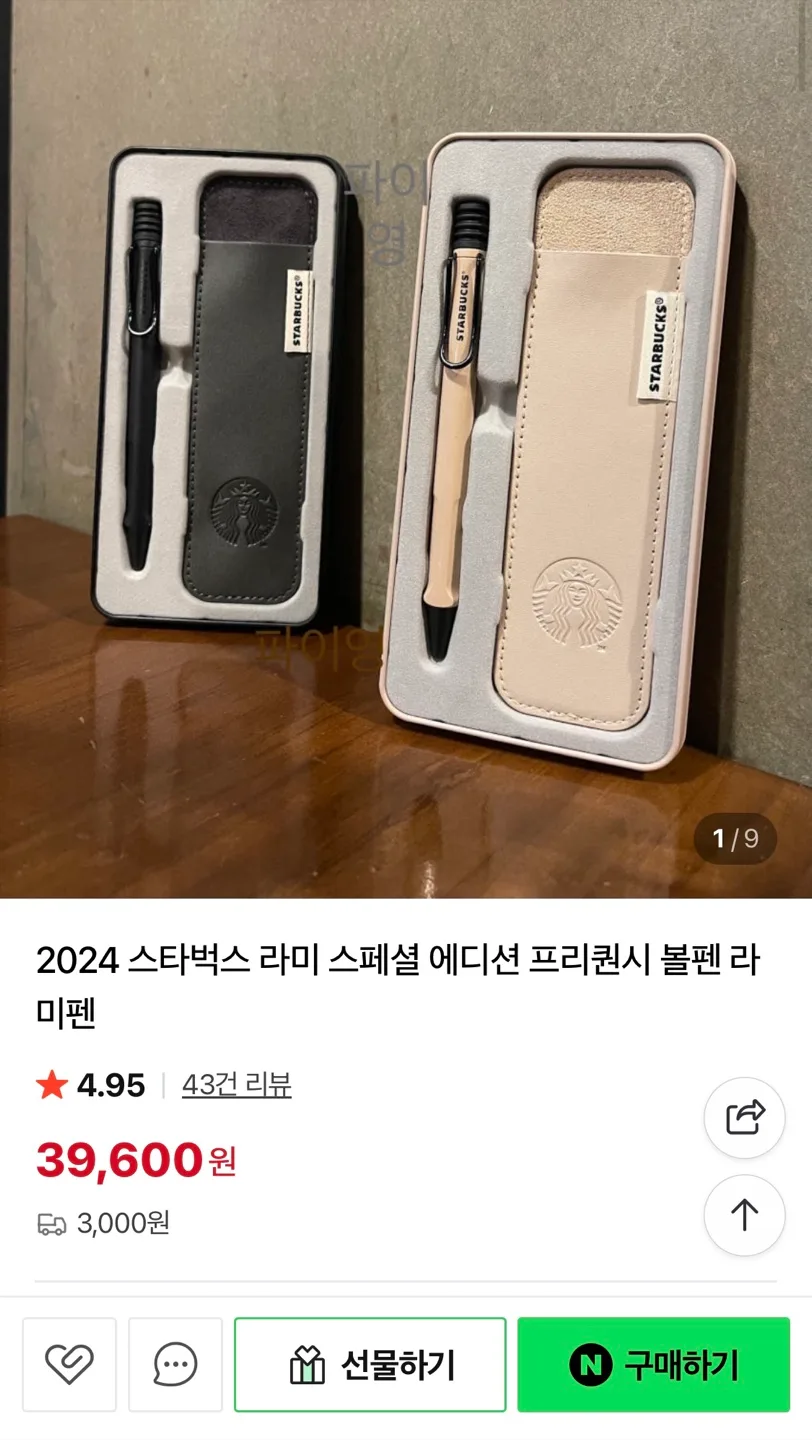Viewport: 812px width, 1440px height.
Task: Tap 선물하기 to send as gift
Action: point(370,1364)
